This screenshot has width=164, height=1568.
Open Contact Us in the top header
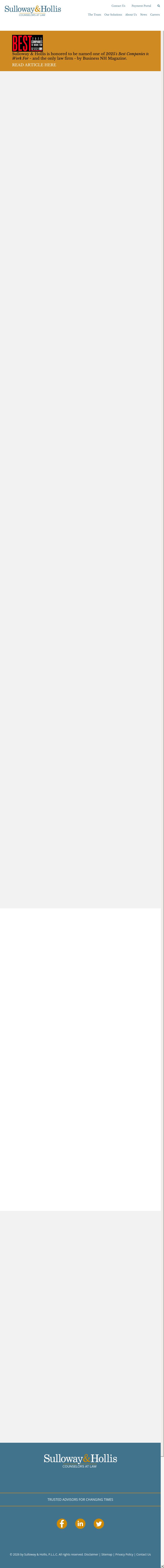(x=118, y=6)
